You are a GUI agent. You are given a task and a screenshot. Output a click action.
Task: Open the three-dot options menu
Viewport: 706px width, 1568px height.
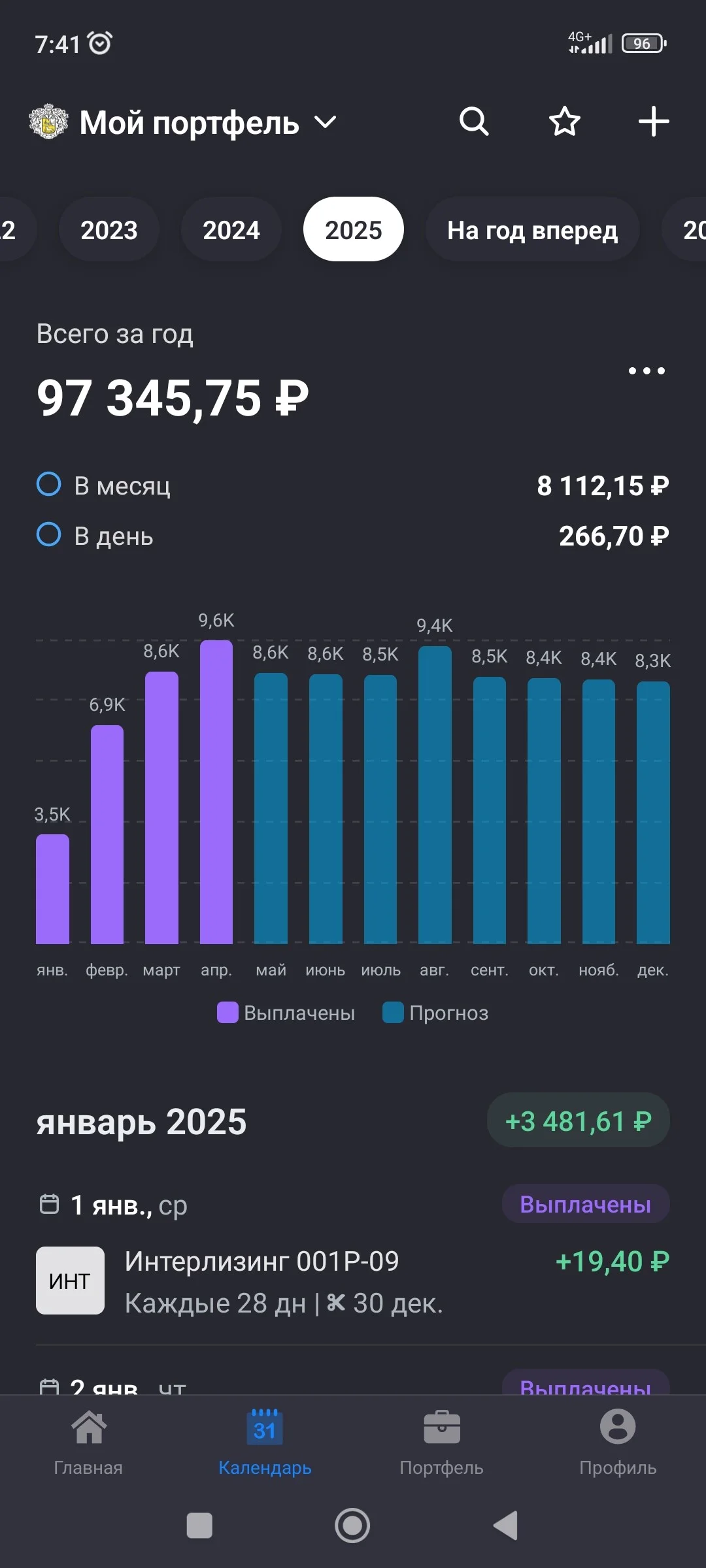[647, 370]
